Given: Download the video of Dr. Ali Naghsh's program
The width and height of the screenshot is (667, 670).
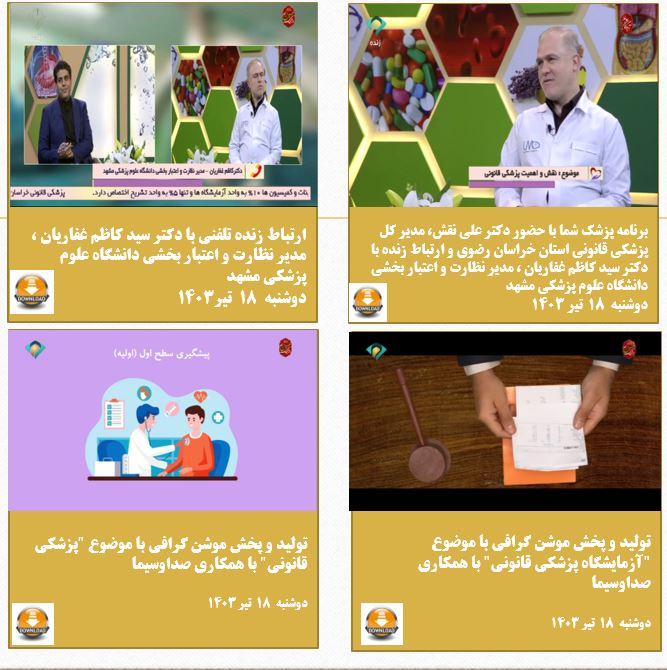Looking at the screenshot, I should (x=368, y=301).
